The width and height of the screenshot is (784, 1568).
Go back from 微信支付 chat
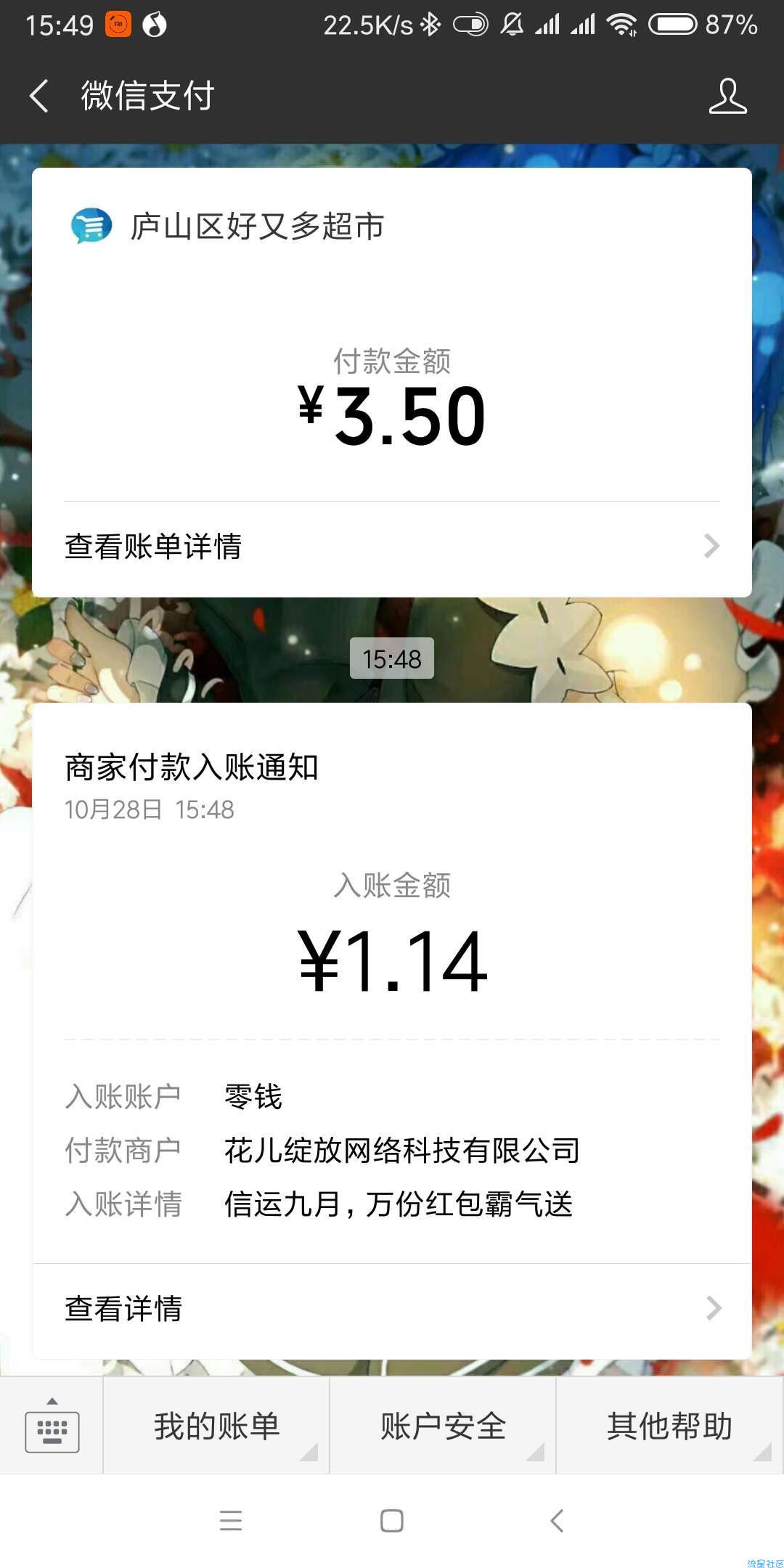[39, 96]
